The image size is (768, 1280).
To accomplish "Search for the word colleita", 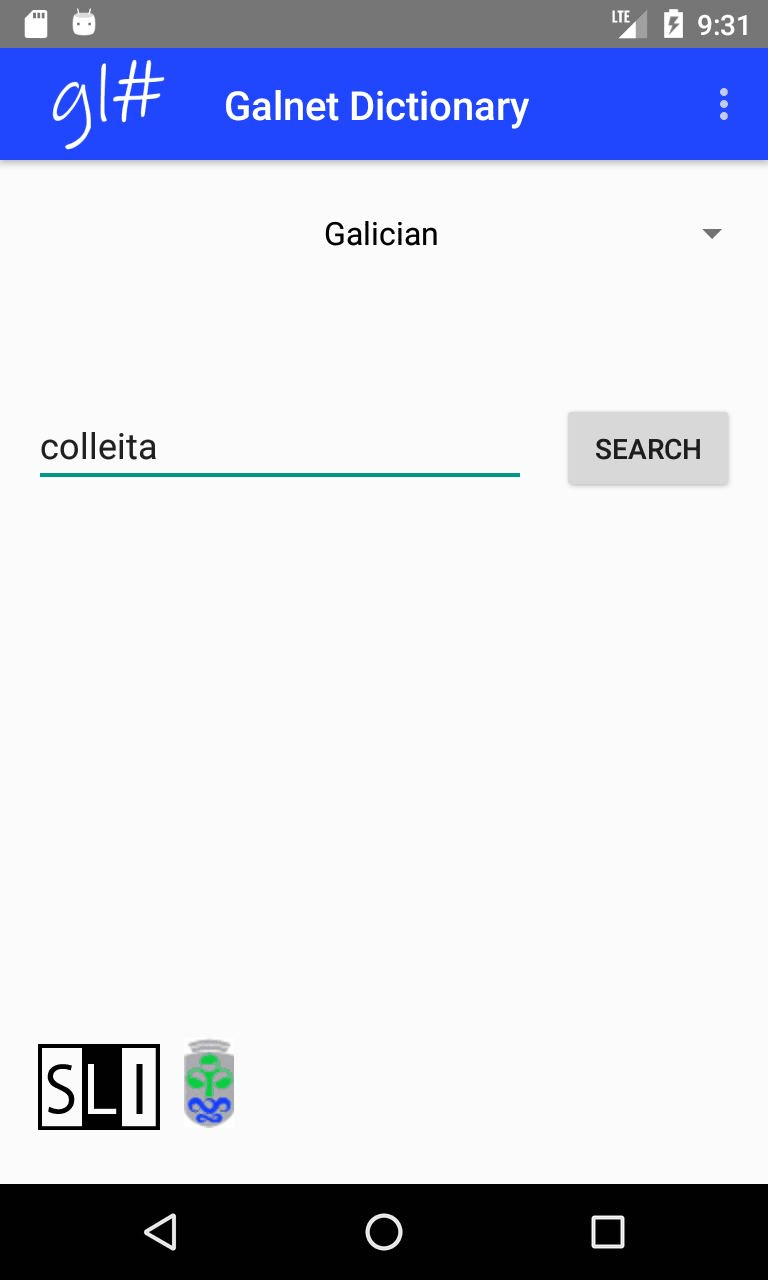I will tap(647, 448).
